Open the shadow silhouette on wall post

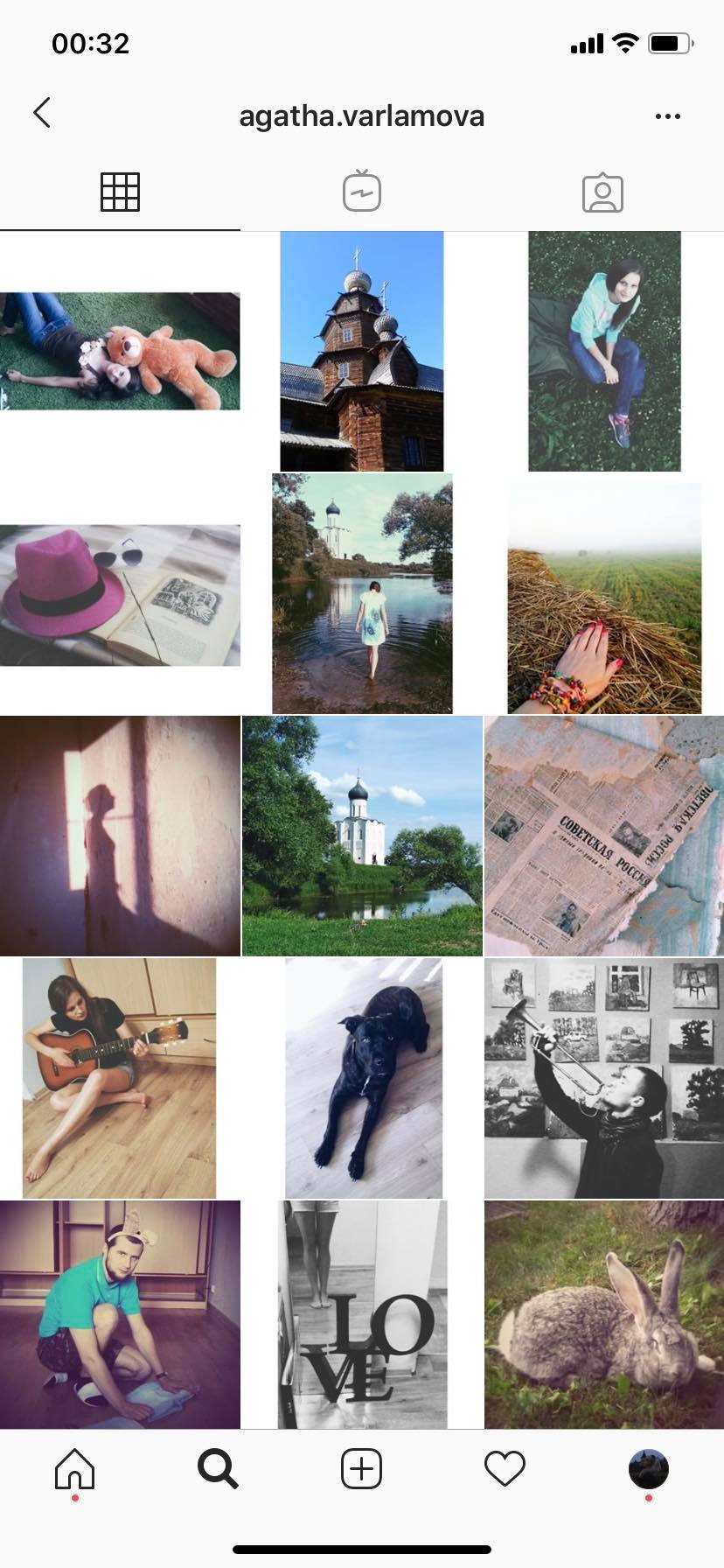120,836
